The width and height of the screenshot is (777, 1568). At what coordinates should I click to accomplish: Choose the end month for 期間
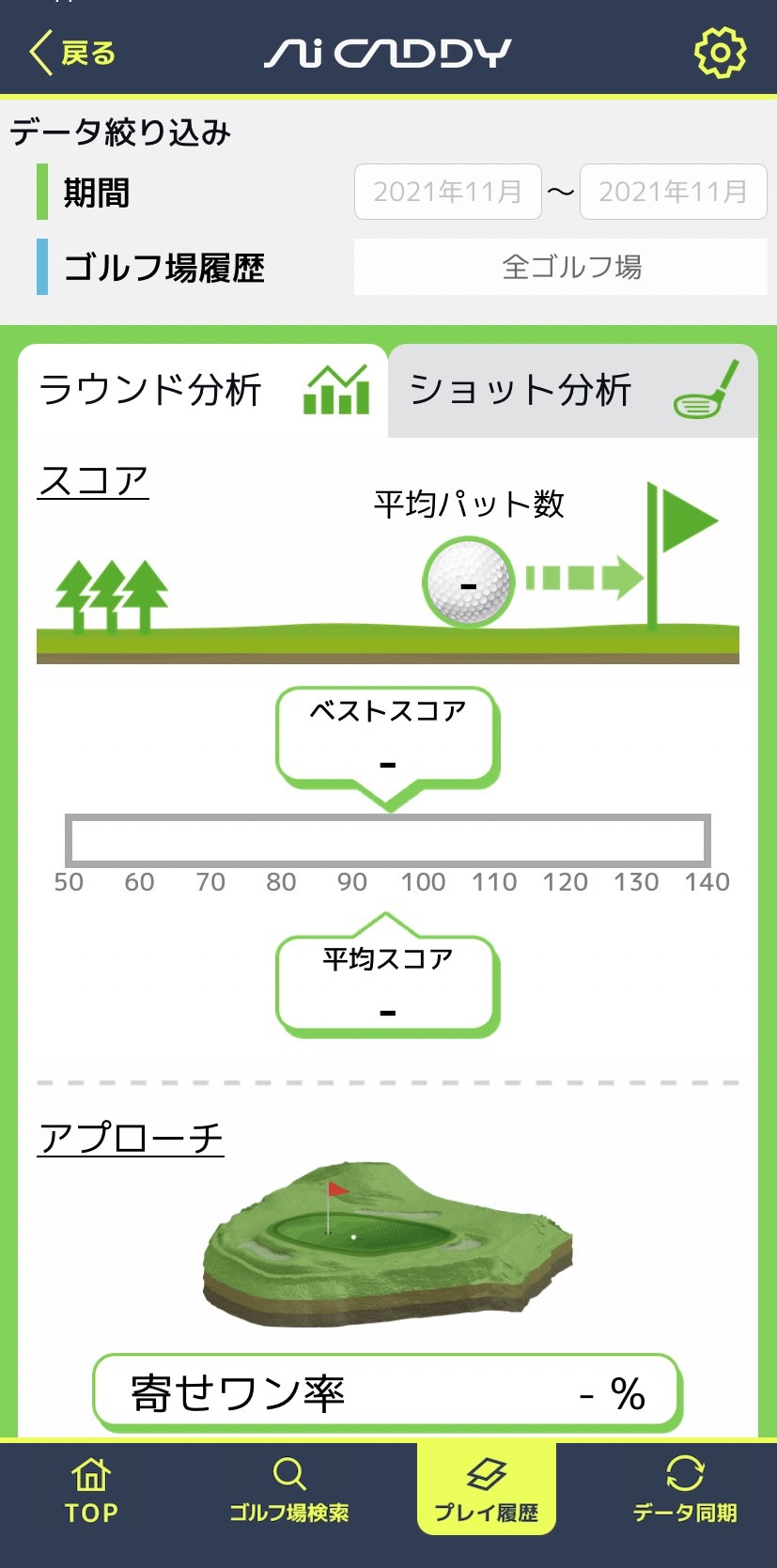pyautogui.click(x=673, y=192)
